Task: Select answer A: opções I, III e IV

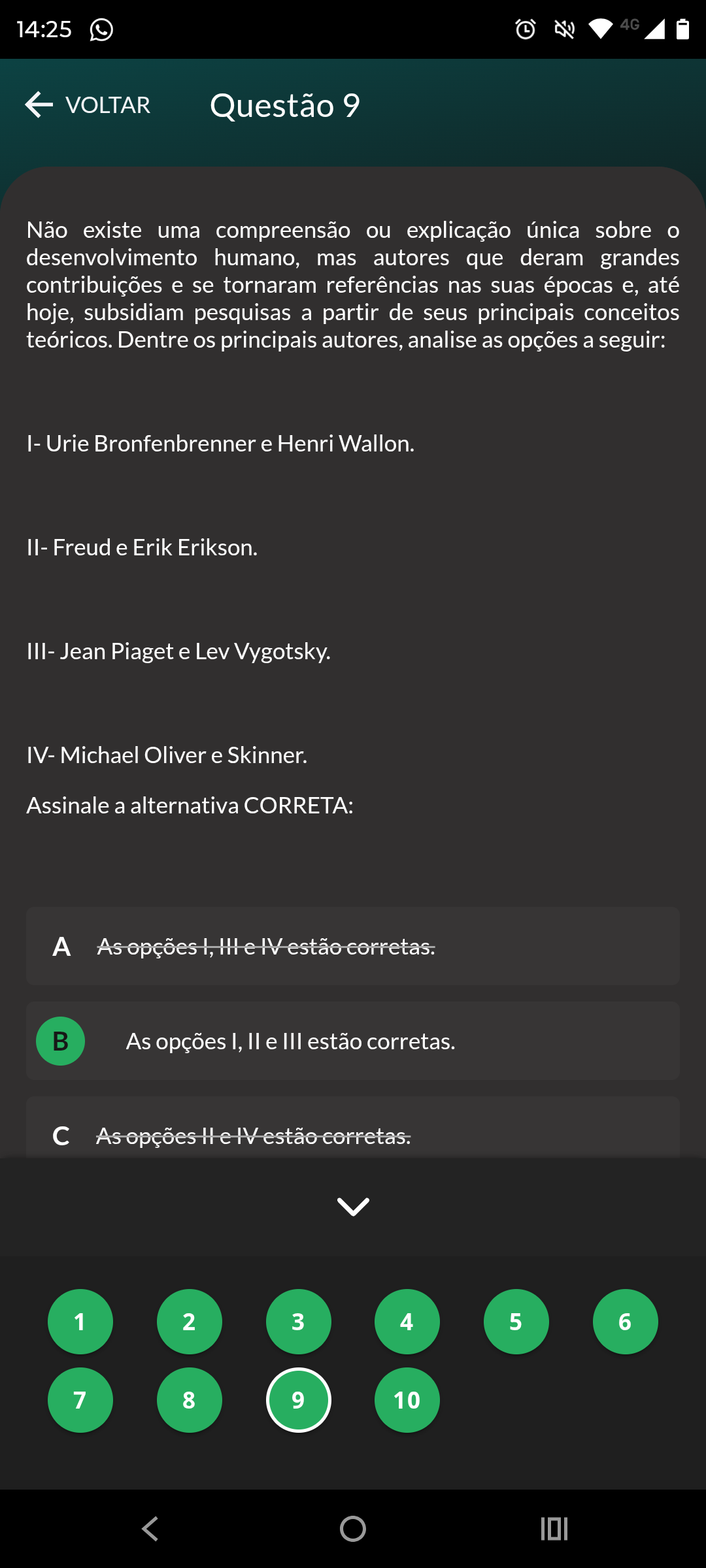Action: (353, 946)
